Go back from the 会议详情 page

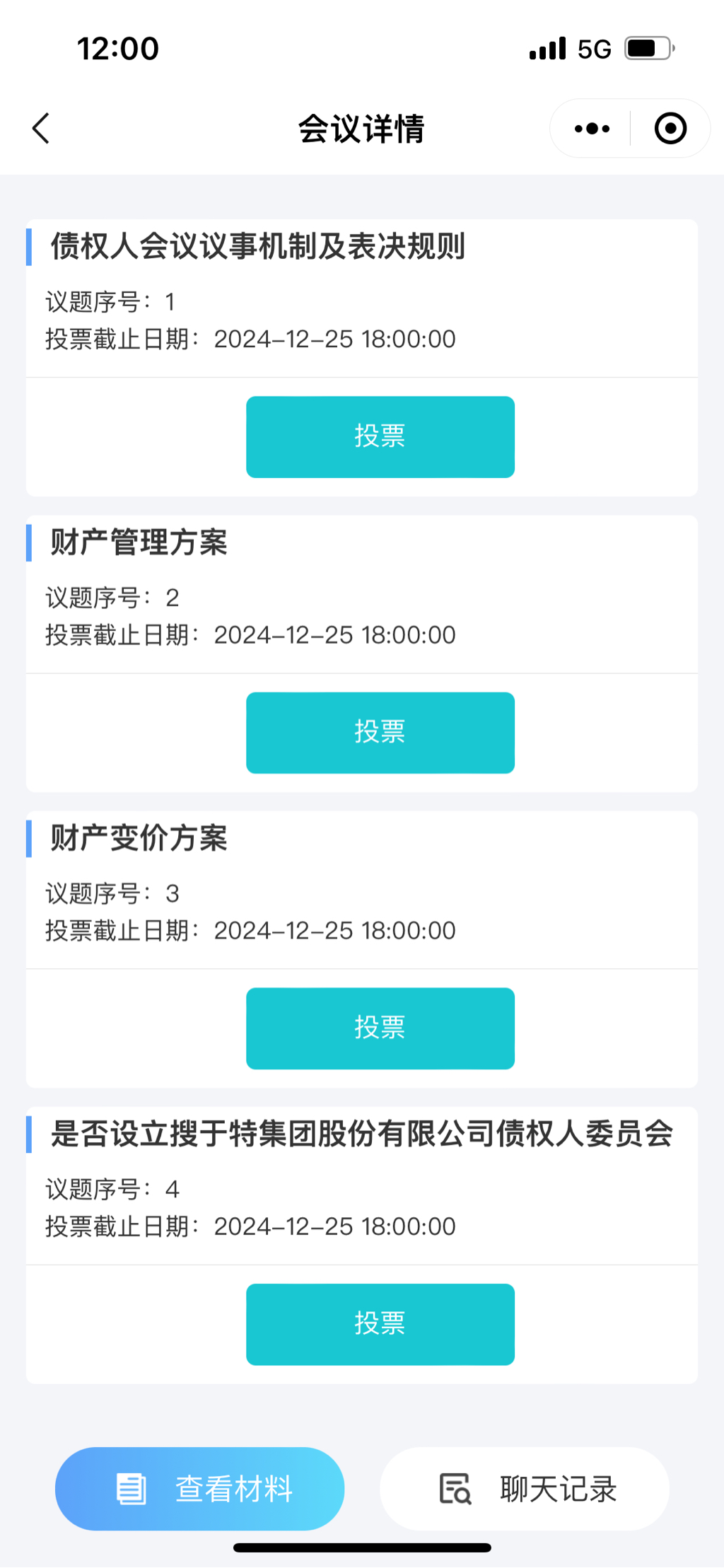[42, 129]
